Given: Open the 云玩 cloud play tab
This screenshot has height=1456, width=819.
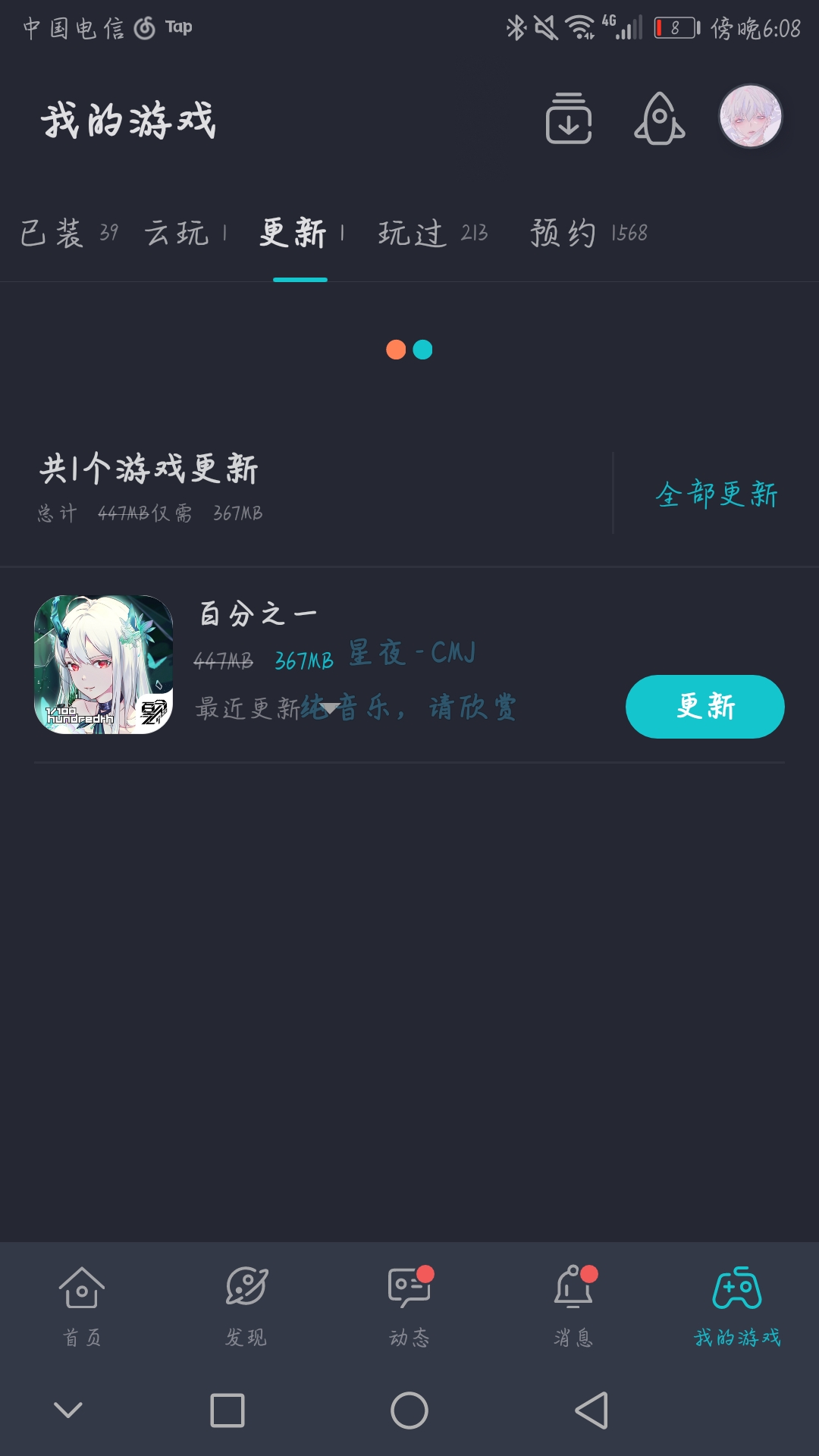Looking at the screenshot, I should [178, 235].
